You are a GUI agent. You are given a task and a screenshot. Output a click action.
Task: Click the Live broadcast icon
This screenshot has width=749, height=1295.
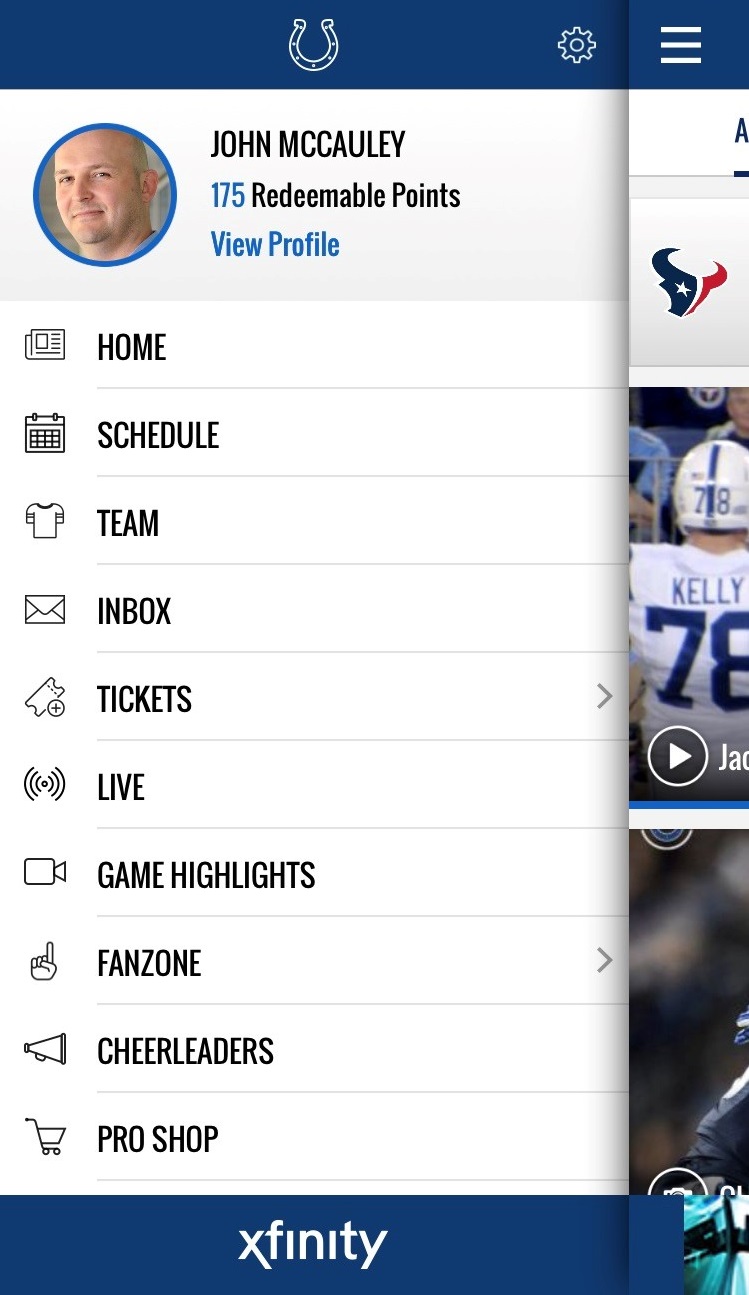pos(45,786)
